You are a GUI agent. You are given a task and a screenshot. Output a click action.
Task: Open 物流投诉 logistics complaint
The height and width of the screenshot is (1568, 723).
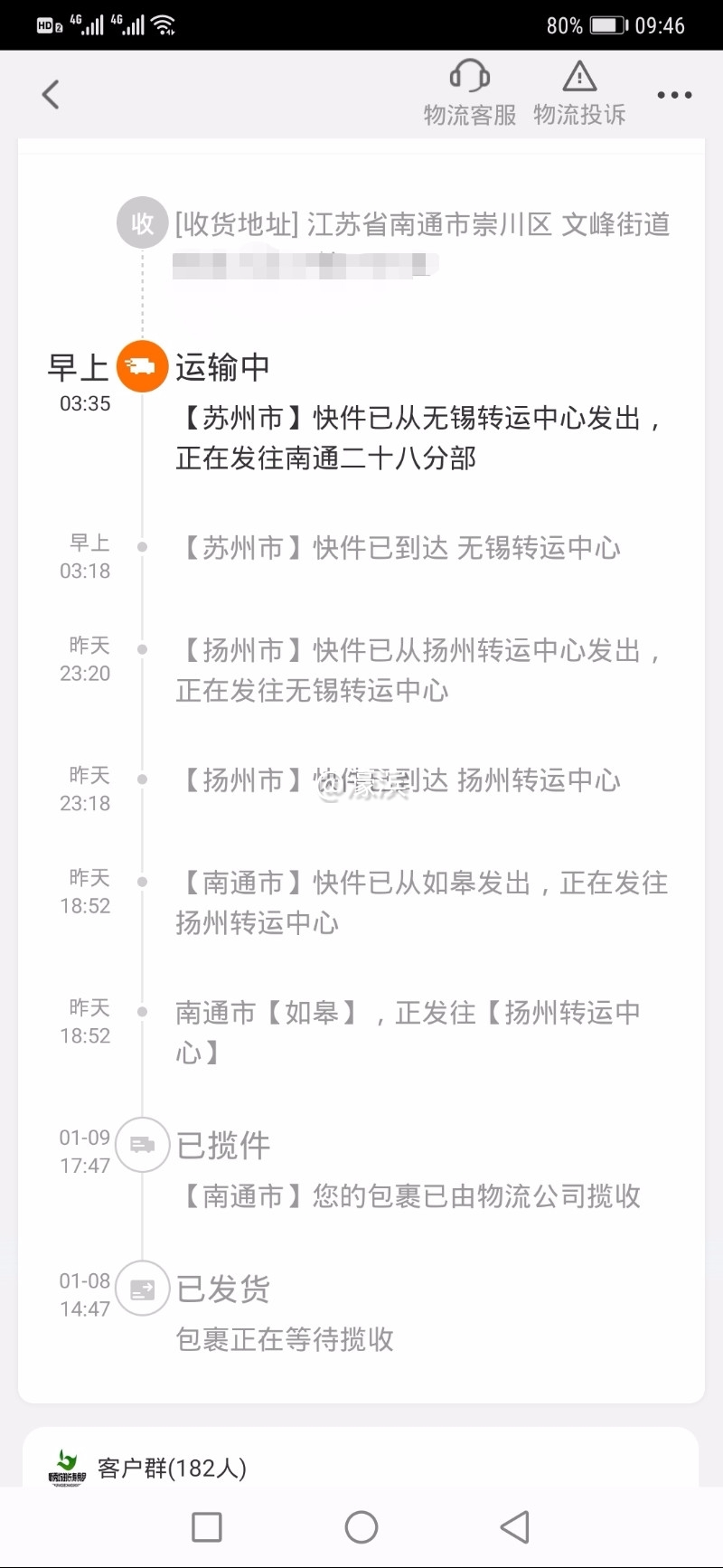click(x=579, y=93)
